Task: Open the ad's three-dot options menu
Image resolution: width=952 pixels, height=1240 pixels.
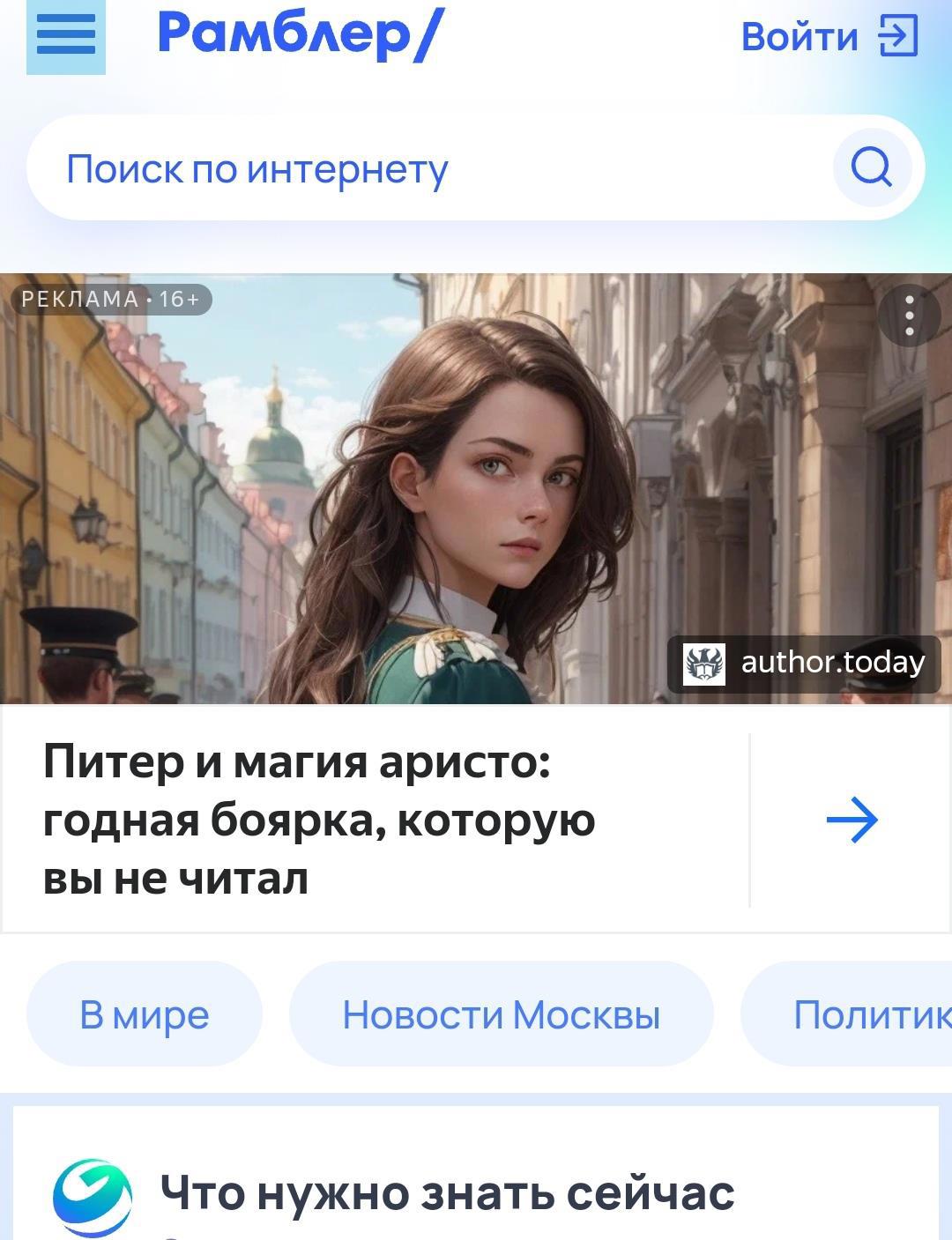Action: point(910,314)
